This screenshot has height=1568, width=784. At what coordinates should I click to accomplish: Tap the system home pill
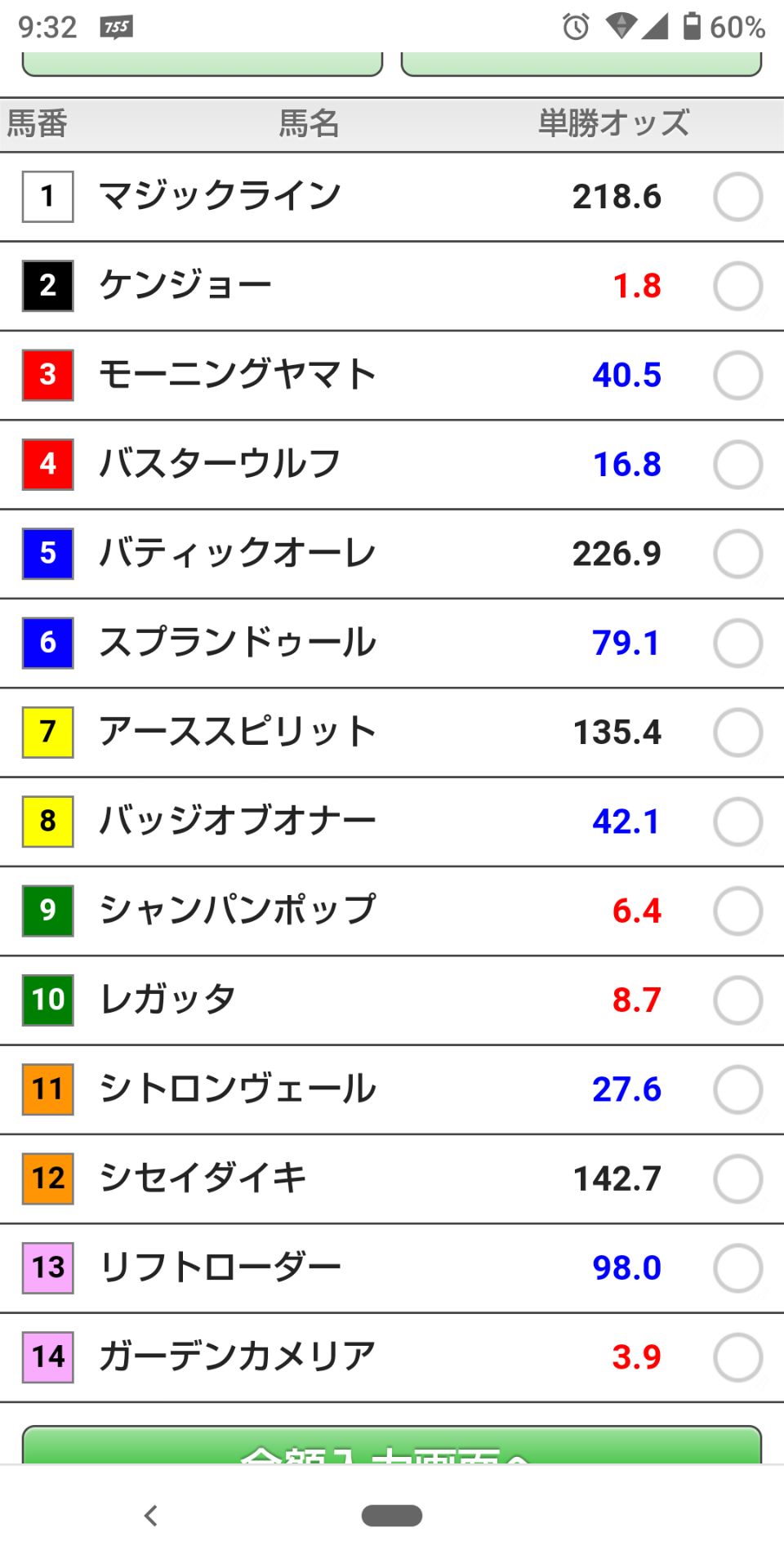coord(392,1516)
